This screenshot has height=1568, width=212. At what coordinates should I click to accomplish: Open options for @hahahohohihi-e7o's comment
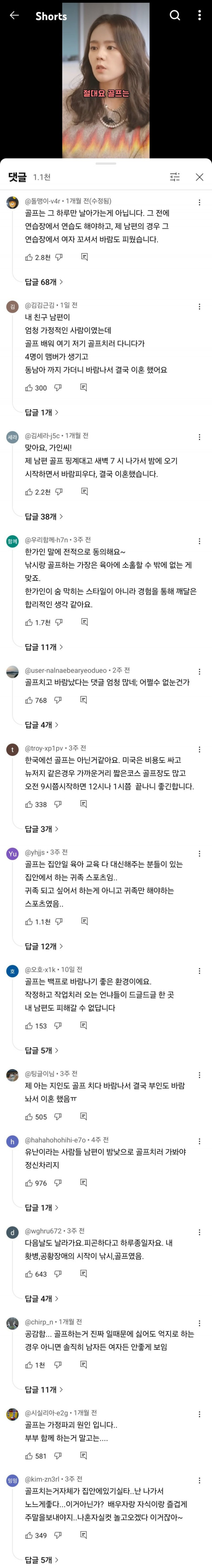tap(200, 1141)
